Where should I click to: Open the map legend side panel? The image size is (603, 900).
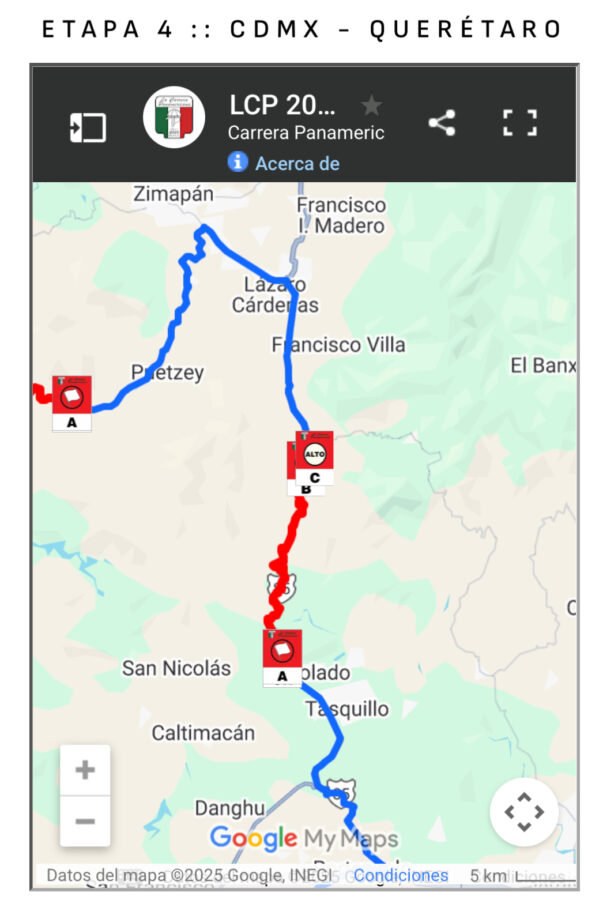click(88, 127)
